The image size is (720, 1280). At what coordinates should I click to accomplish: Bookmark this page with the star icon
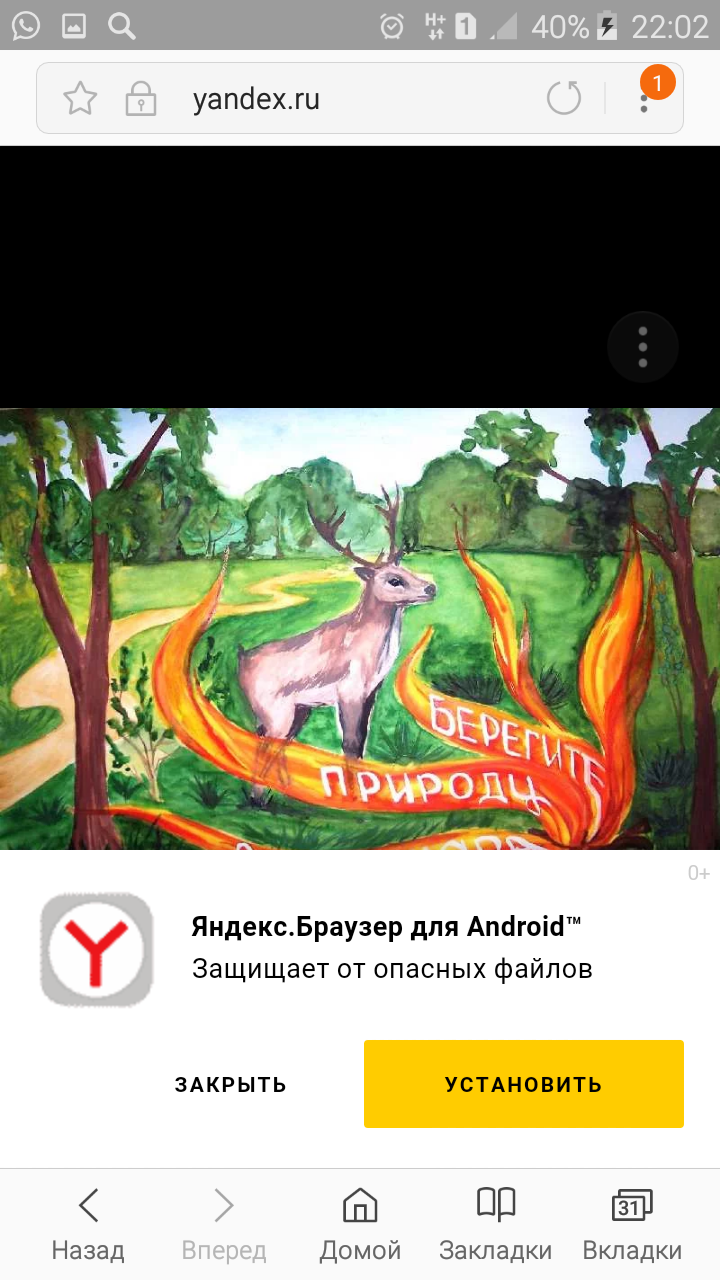(x=80, y=98)
